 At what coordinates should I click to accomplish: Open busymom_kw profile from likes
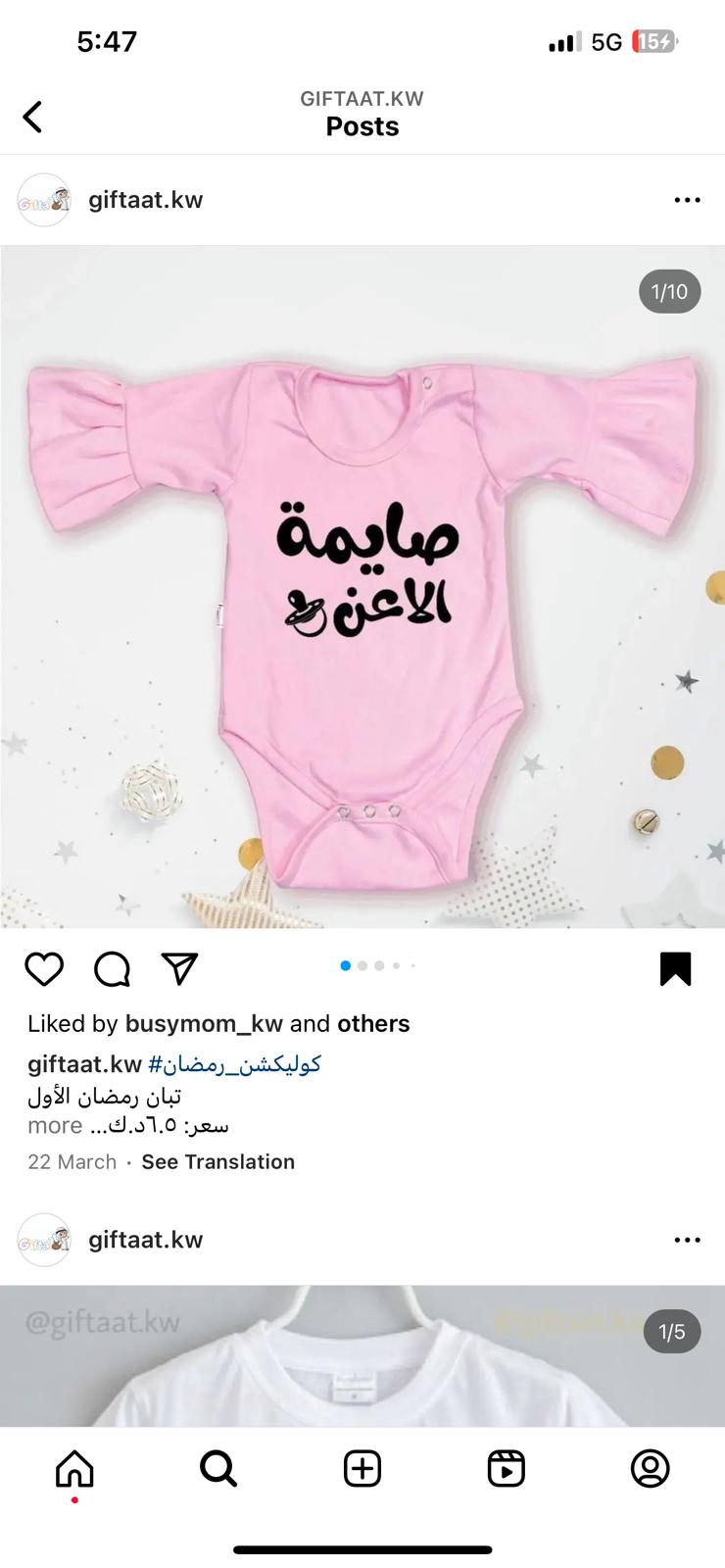[x=204, y=1023]
